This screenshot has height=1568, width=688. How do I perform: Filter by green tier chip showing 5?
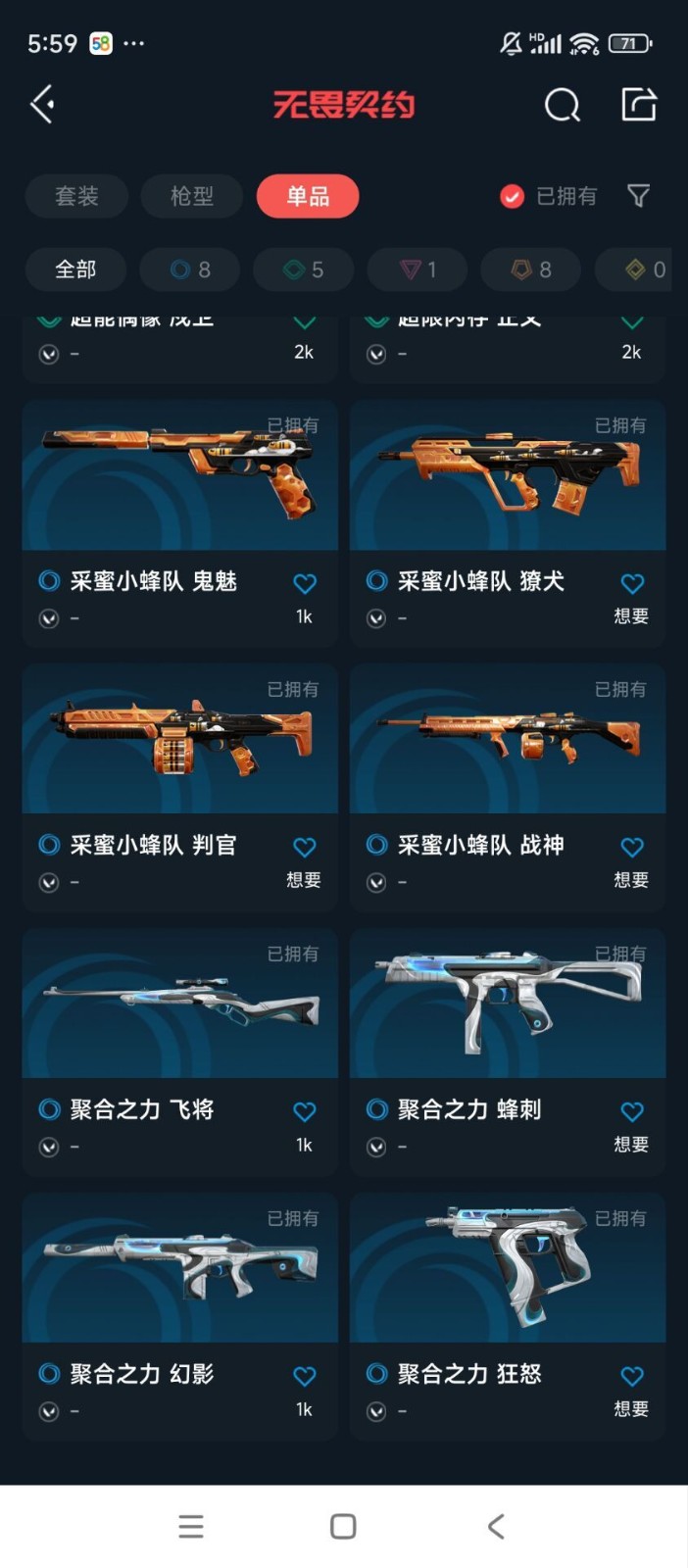(x=303, y=269)
